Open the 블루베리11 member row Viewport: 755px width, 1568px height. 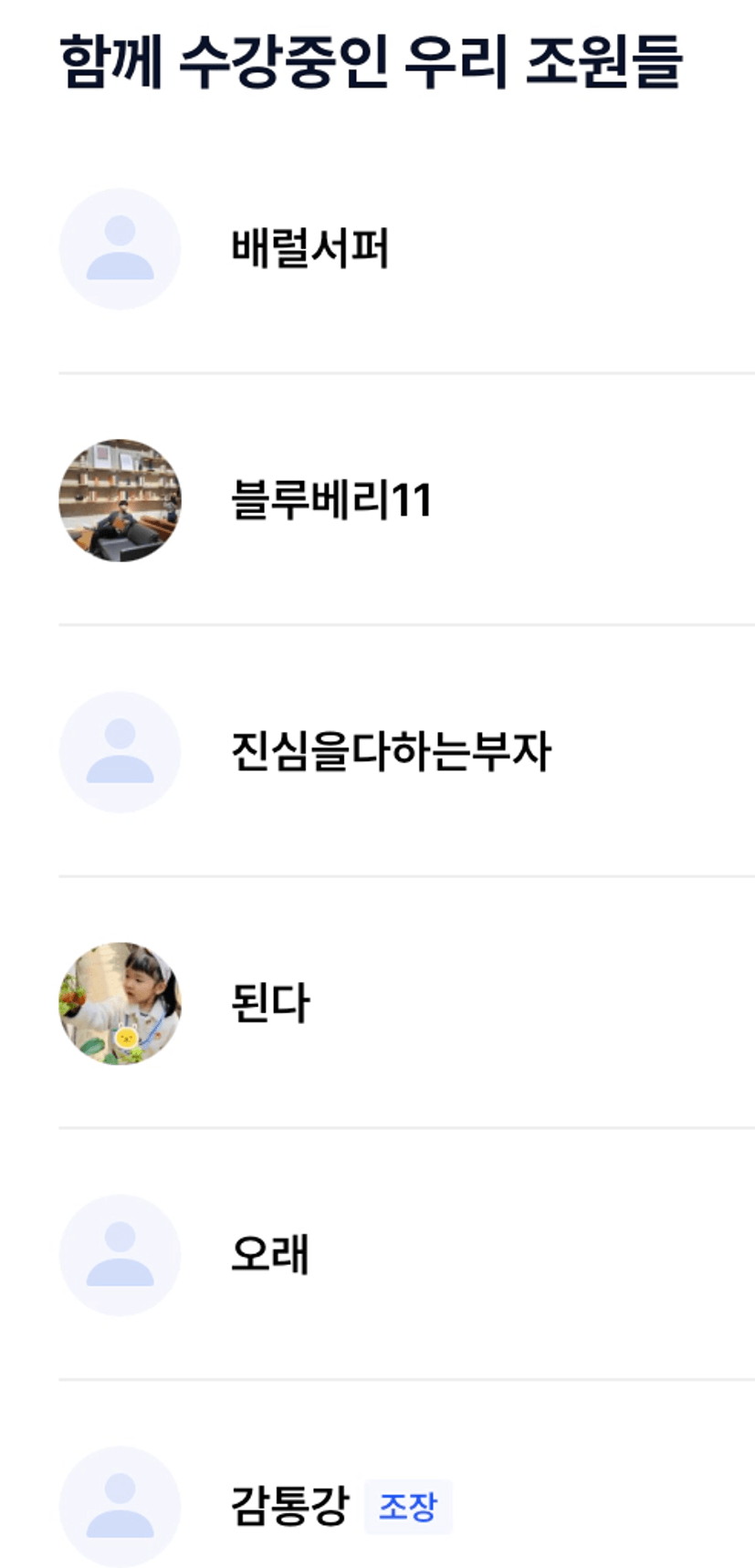click(x=406, y=499)
